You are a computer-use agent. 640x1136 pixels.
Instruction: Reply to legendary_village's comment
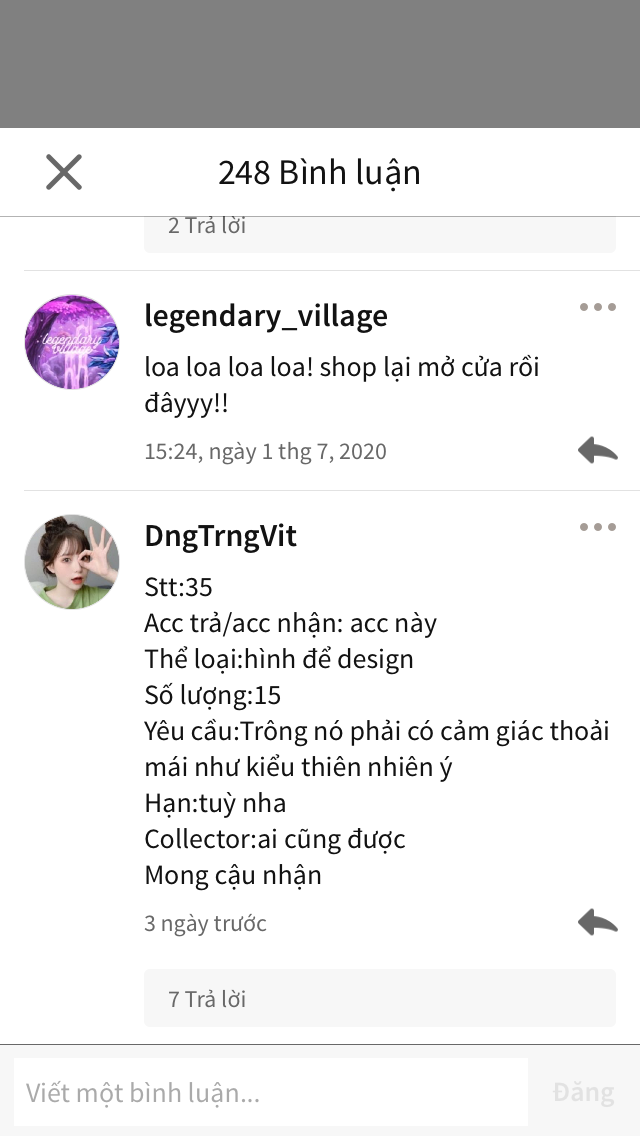(597, 451)
